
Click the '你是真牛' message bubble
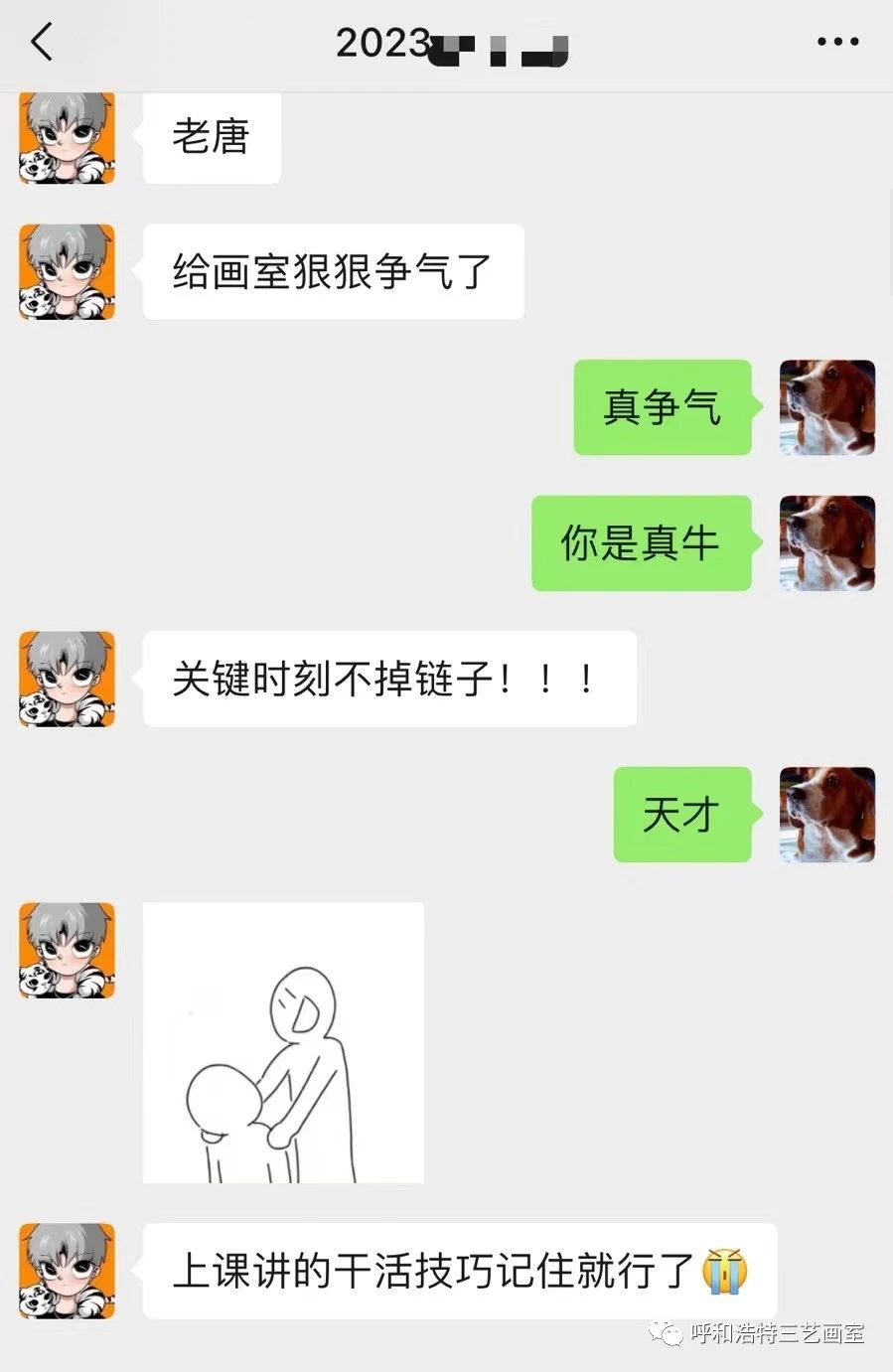click(x=641, y=543)
